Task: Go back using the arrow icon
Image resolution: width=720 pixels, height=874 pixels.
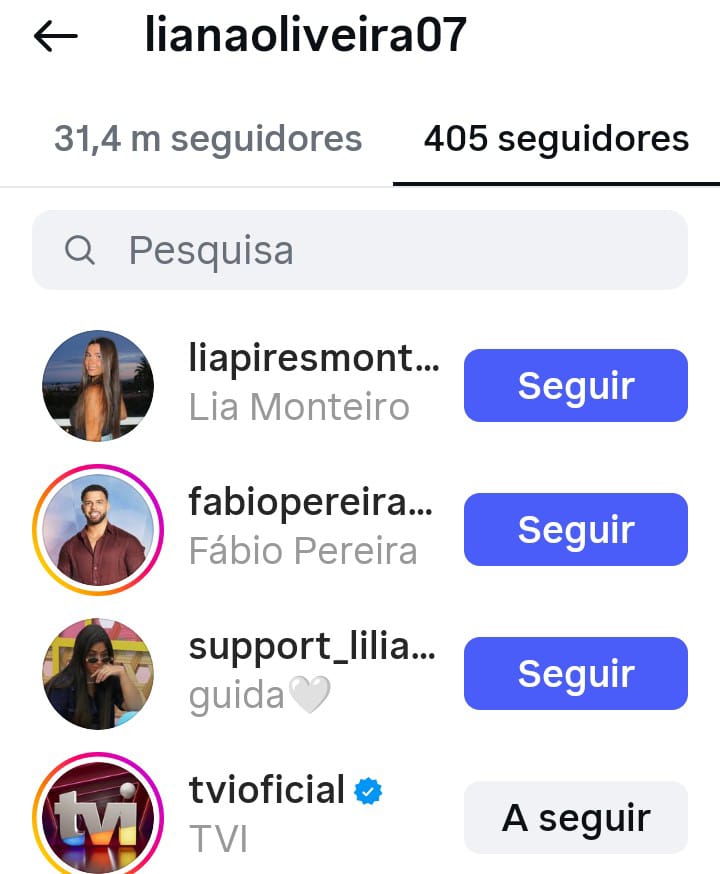Action: pyautogui.click(x=55, y=37)
